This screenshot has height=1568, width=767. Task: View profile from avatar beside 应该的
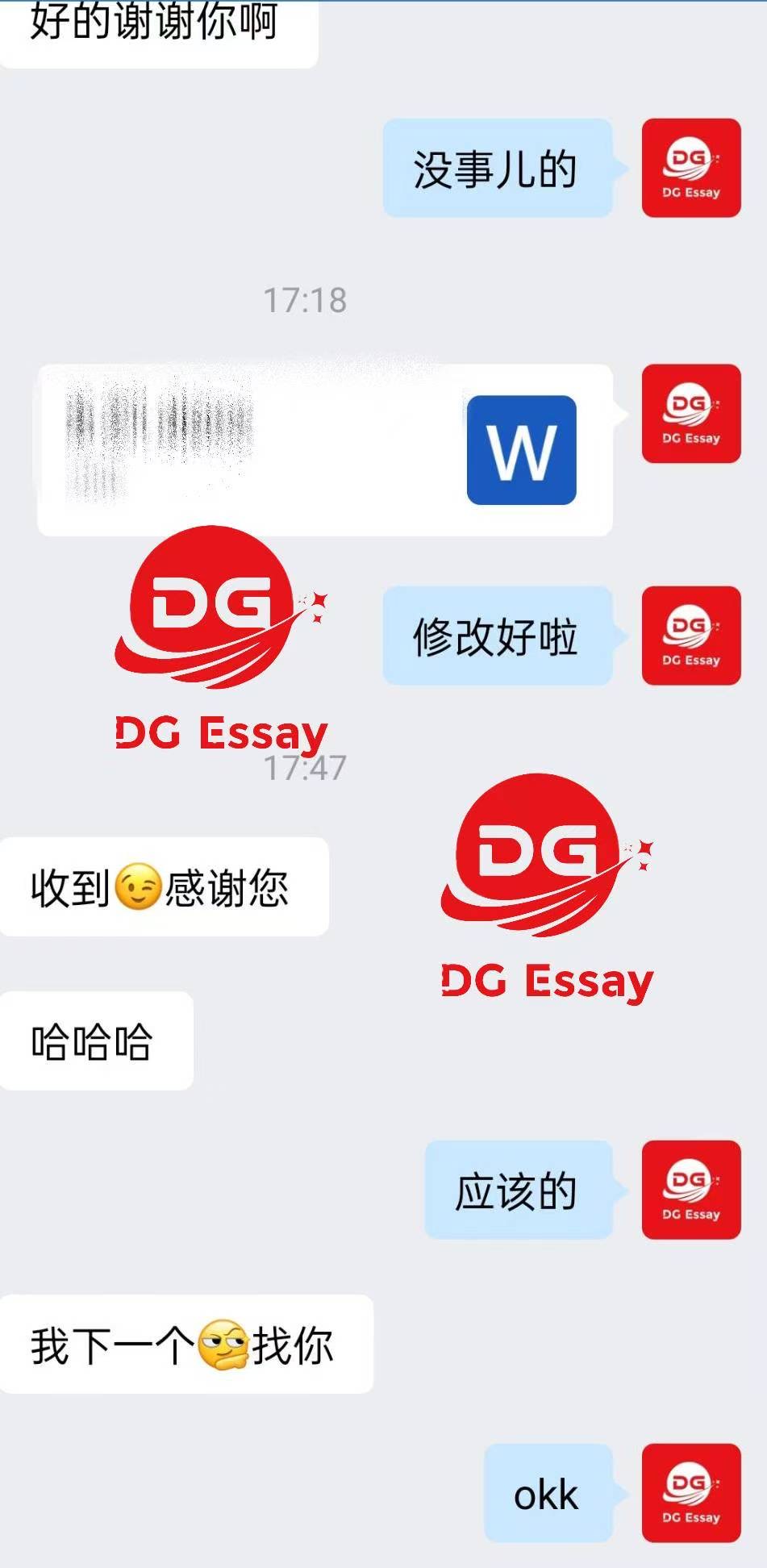(x=690, y=1190)
